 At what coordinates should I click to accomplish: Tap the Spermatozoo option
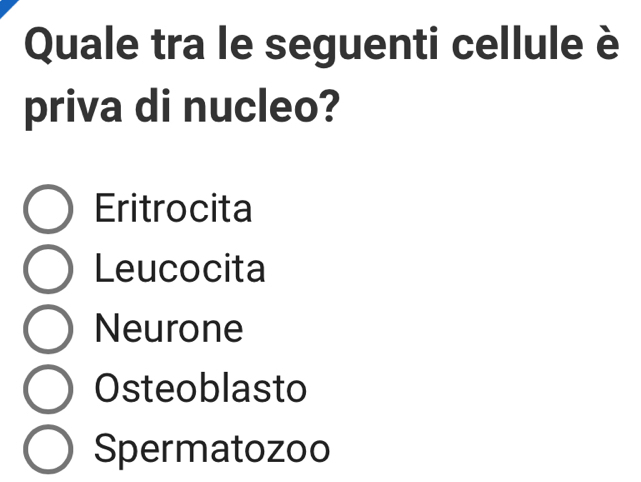[x=48, y=449]
